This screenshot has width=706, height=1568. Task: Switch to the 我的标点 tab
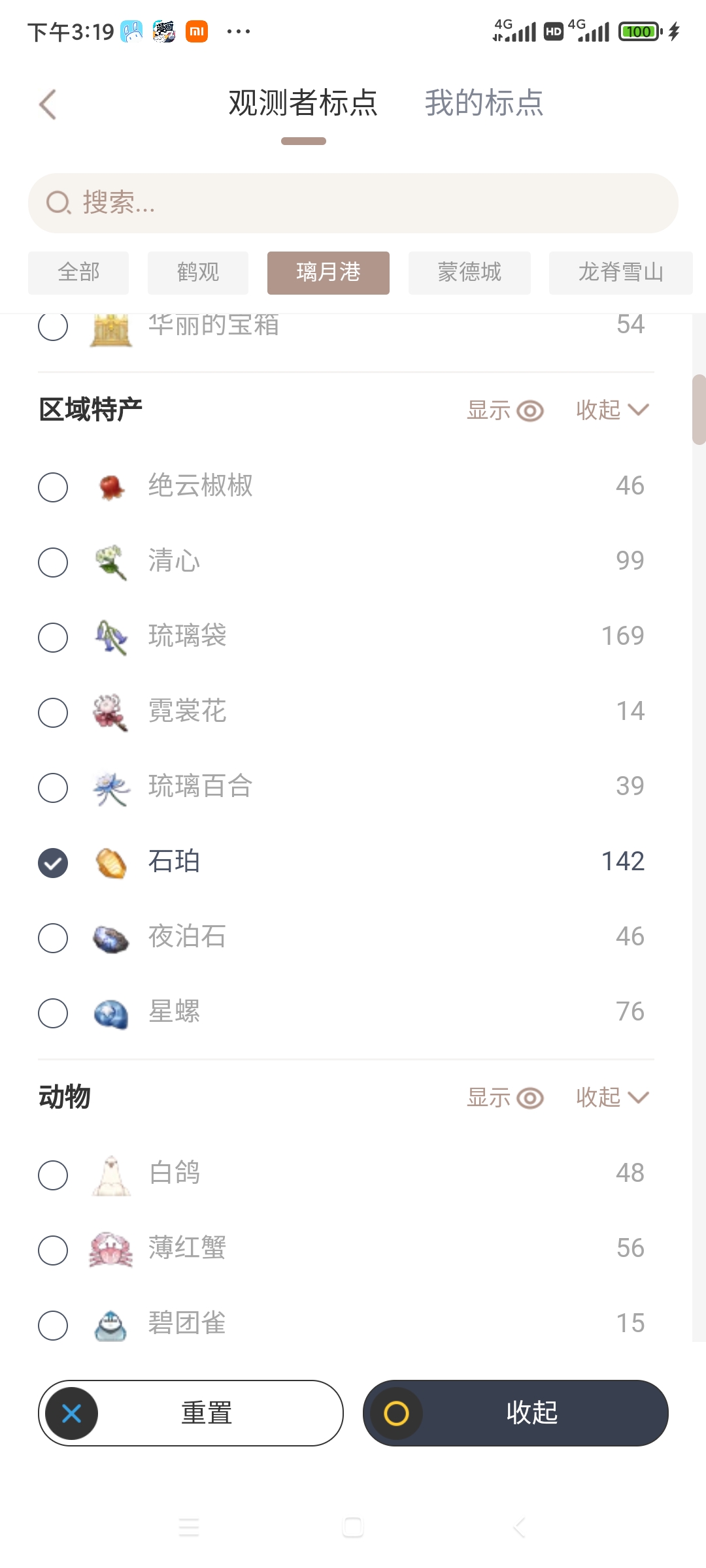pos(484,103)
